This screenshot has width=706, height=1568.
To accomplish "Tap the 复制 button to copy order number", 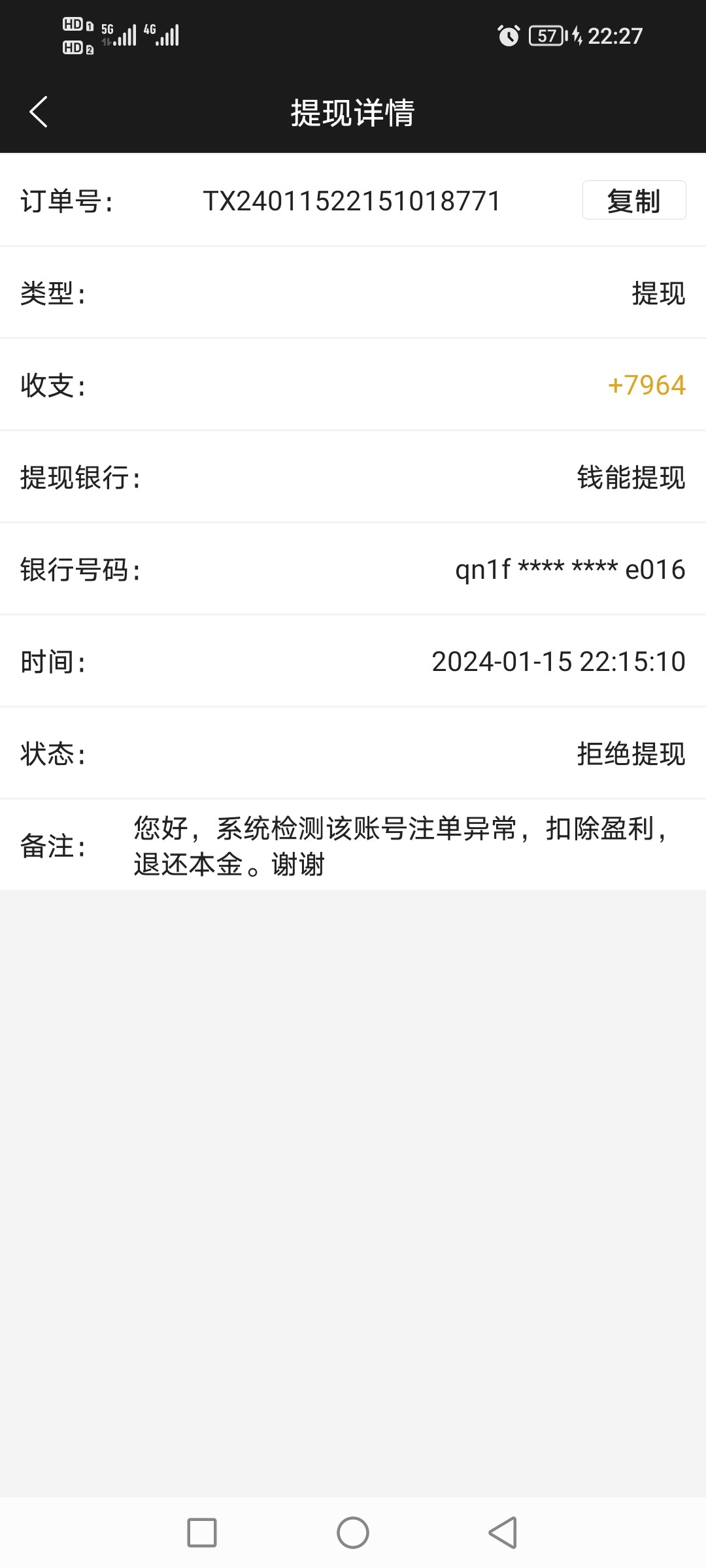I will coord(633,201).
